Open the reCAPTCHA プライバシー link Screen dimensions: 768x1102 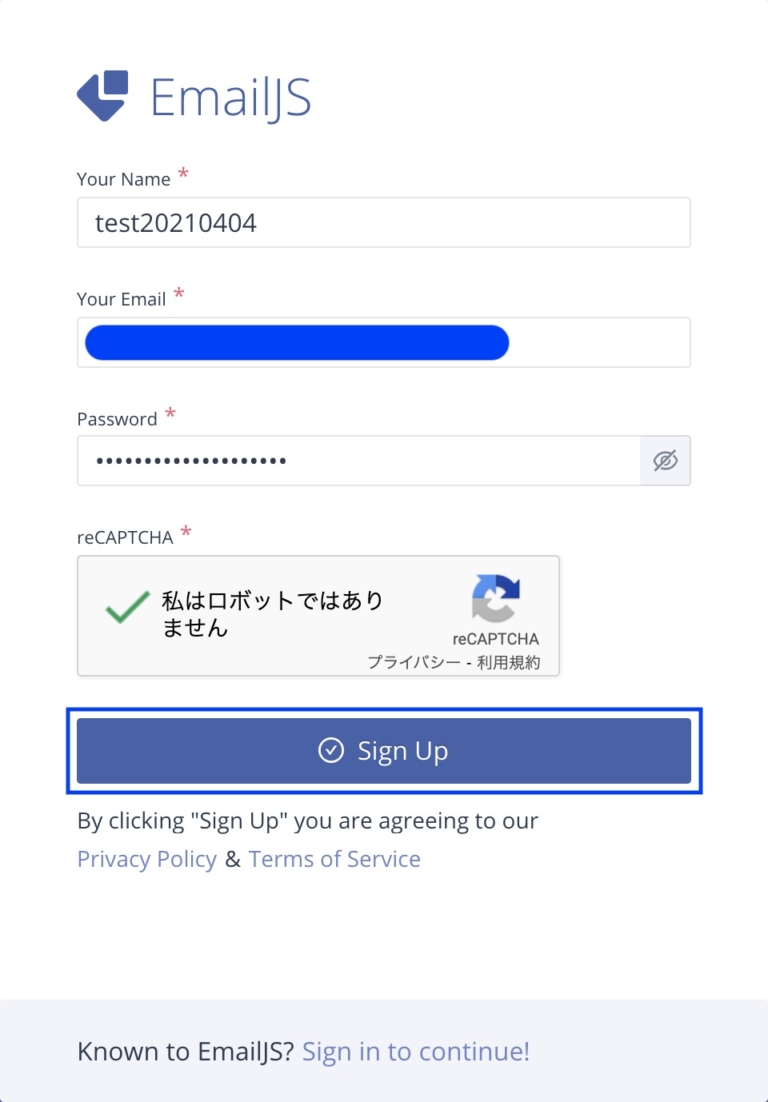[415, 662]
